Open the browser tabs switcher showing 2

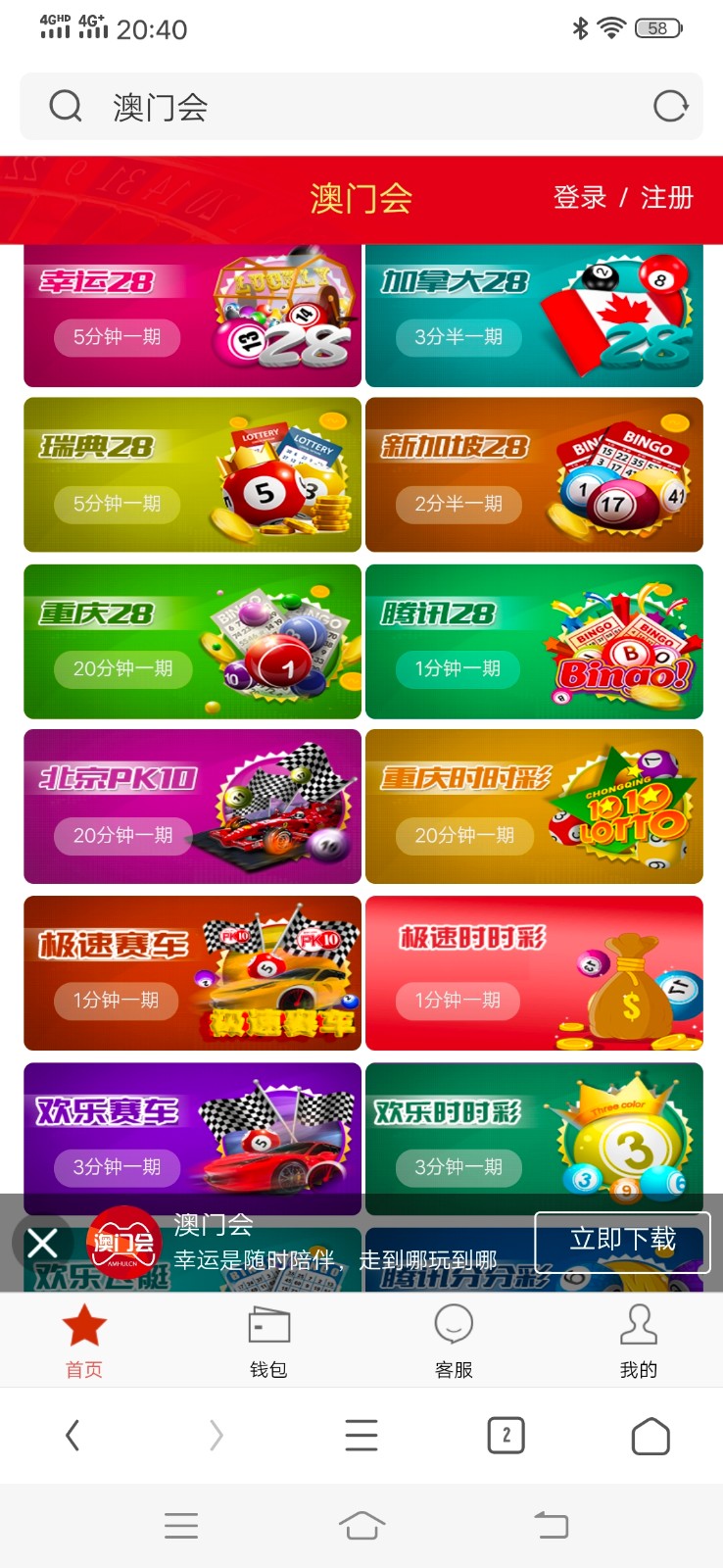[506, 1436]
